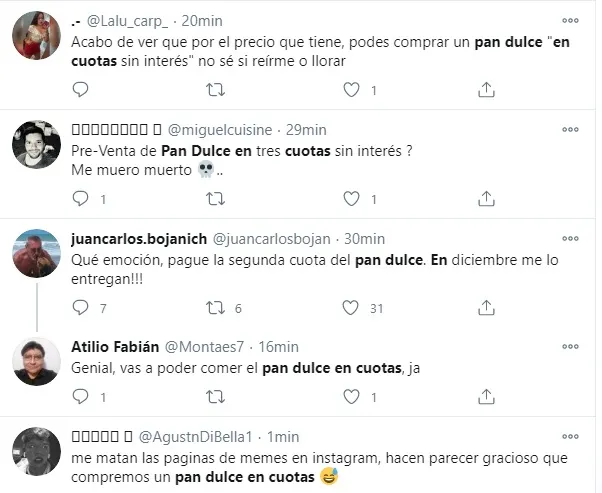The image size is (602, 493).
Task: Like @miguelcuisine's tweet
Action: point(351,199)
